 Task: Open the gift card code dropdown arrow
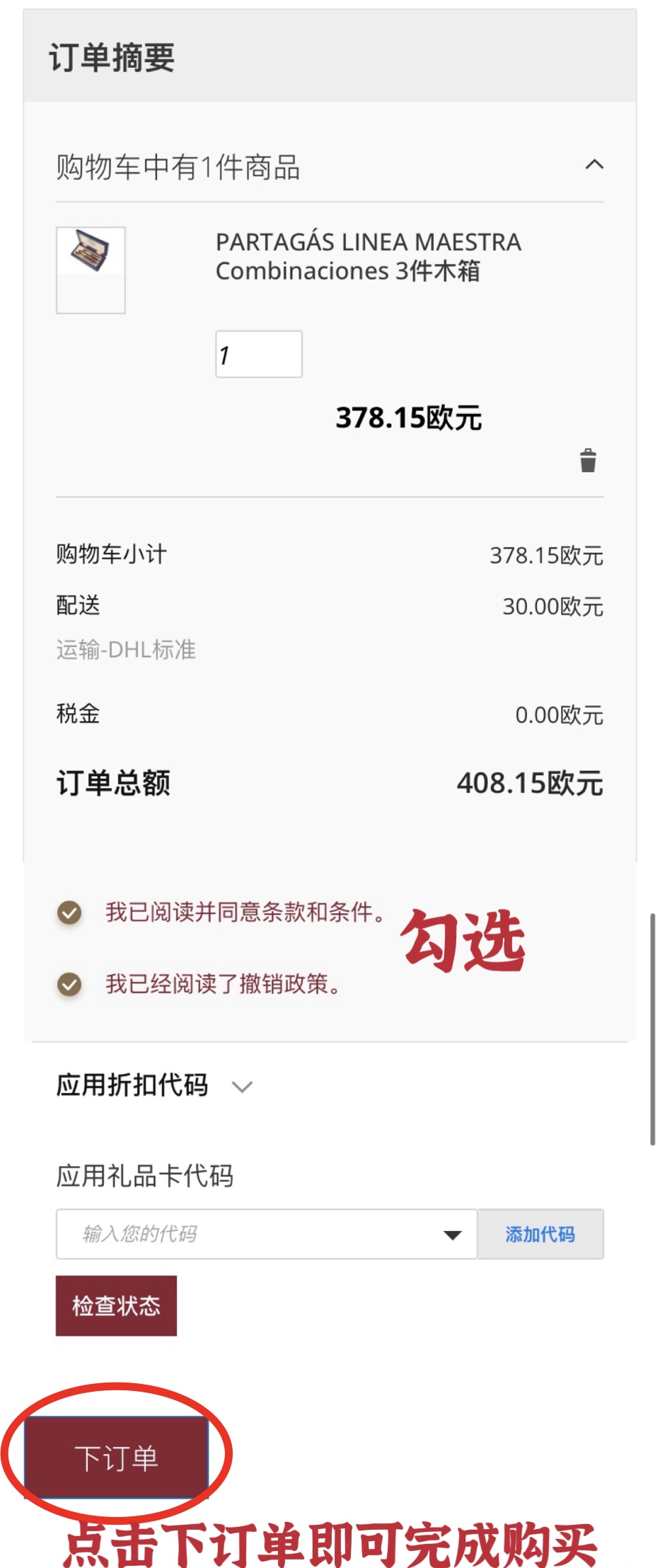coord(452,1235)
